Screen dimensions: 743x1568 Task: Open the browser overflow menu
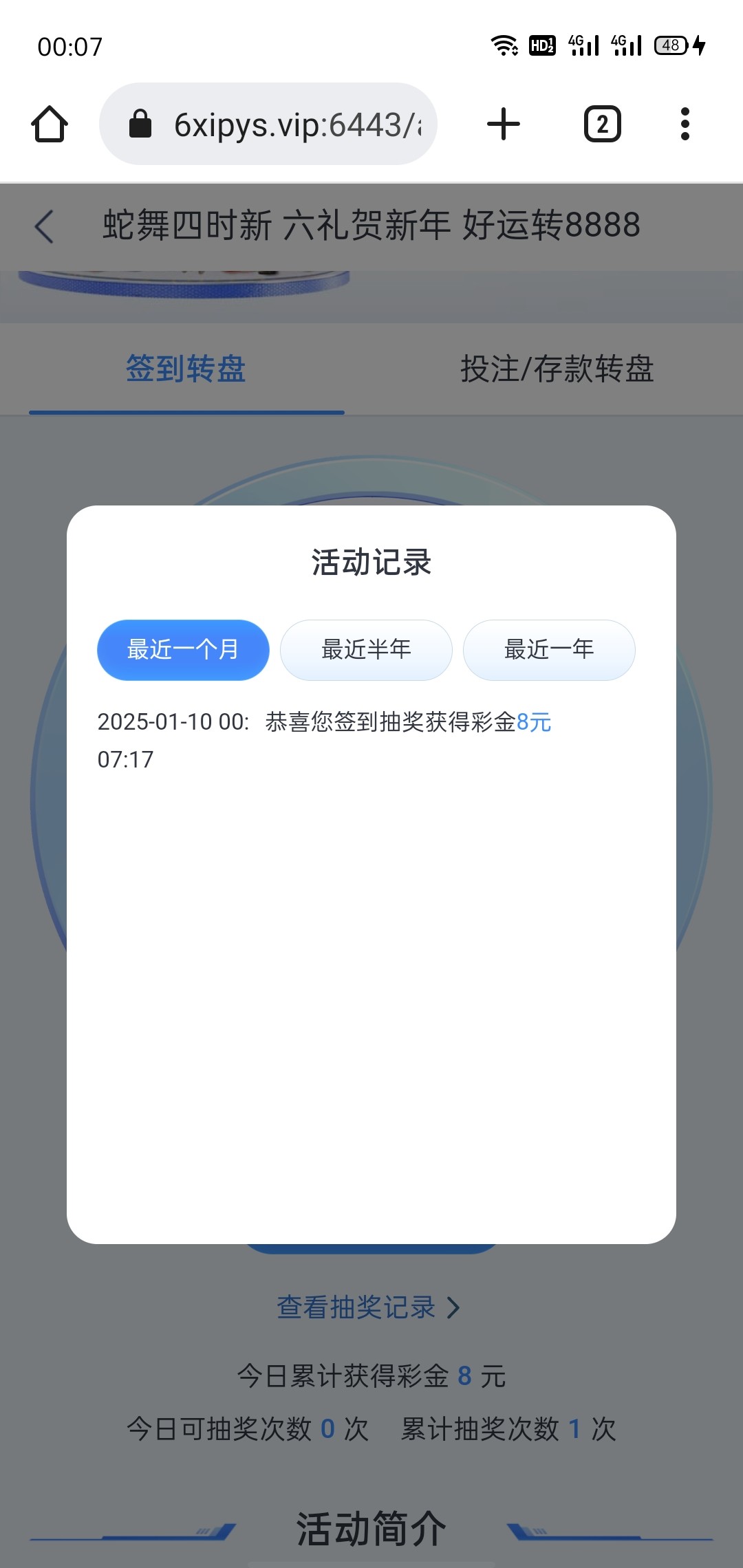click(685, 124)
